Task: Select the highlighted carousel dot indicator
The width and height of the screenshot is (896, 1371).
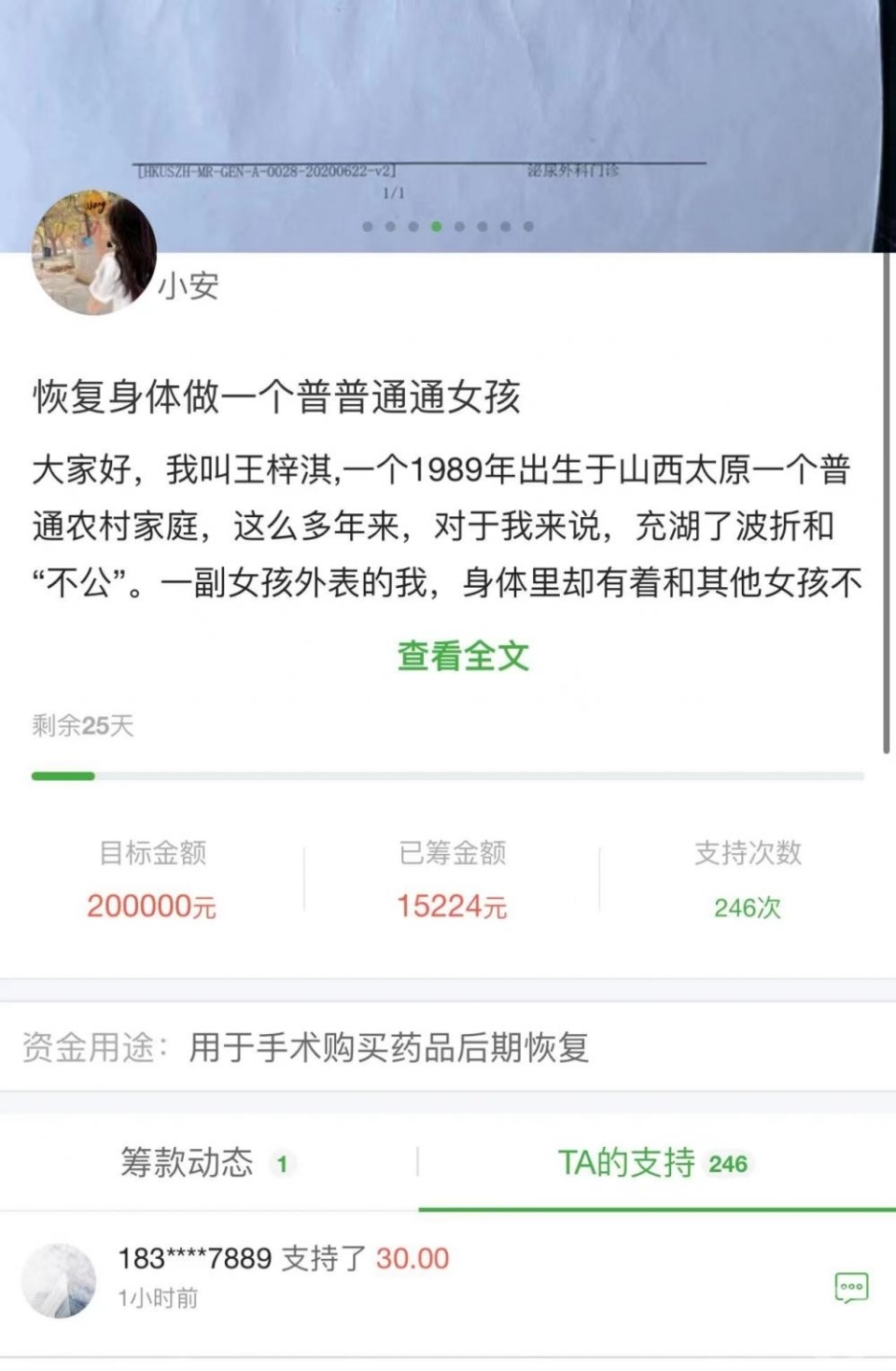Action: 435,224
